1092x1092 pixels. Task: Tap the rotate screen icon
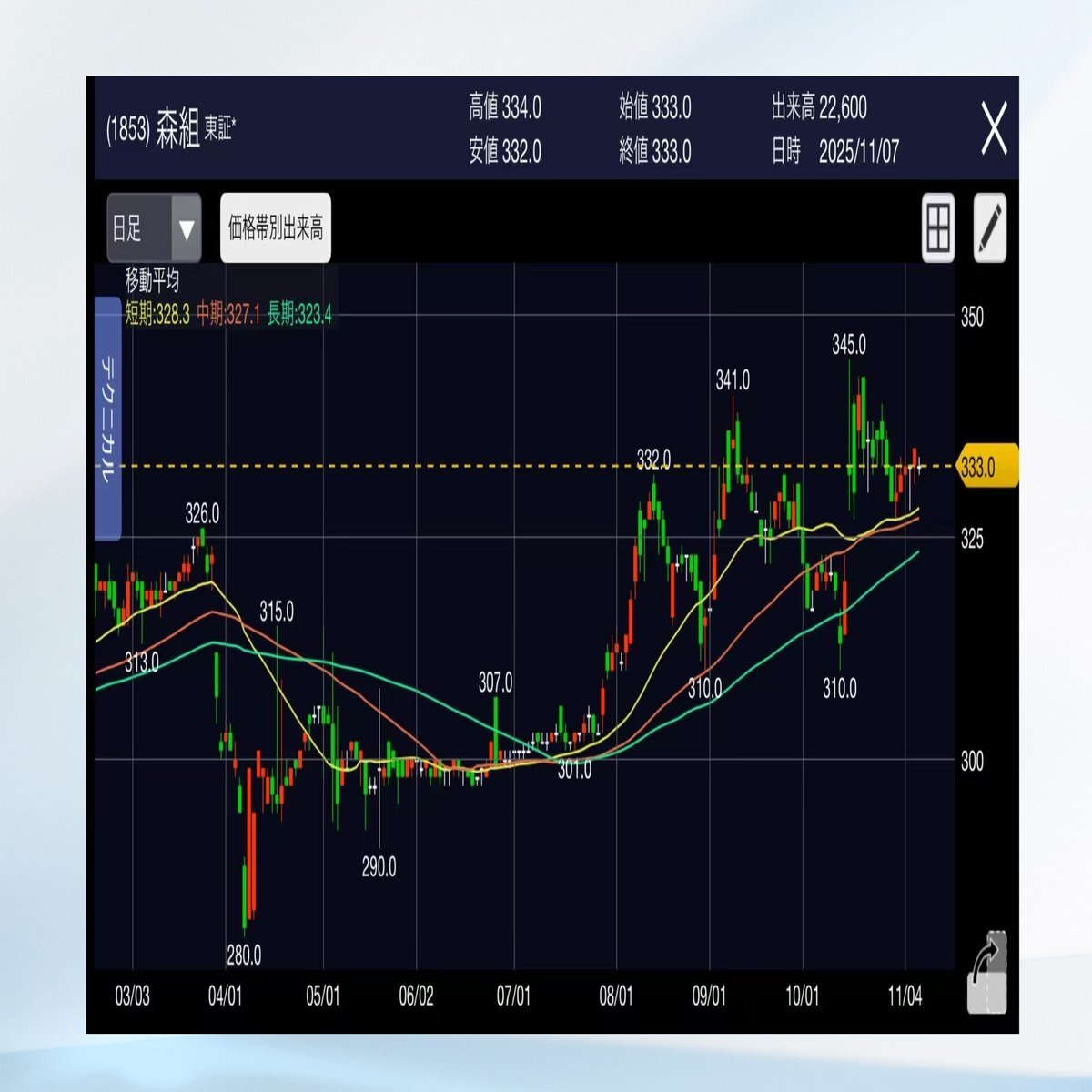click(x=986, y=974)
